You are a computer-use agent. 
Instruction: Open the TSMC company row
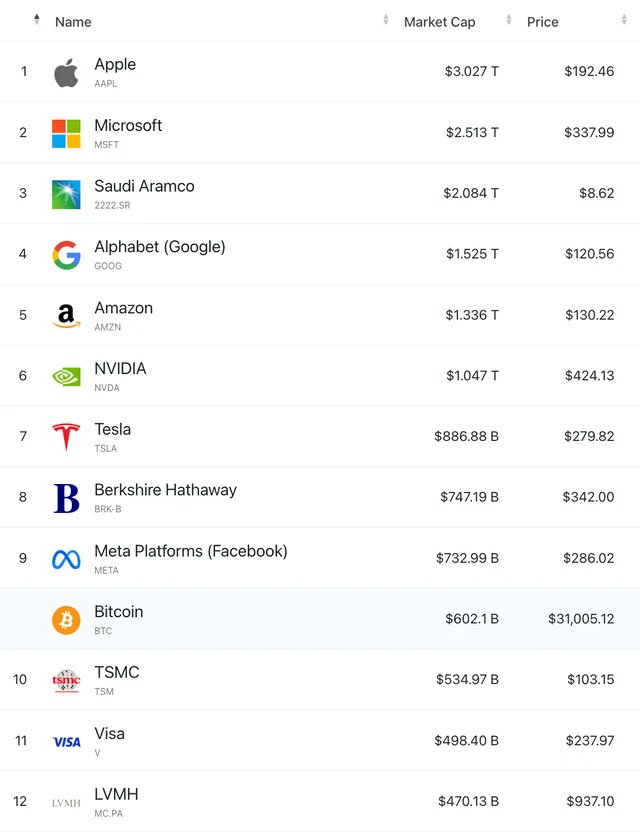[116, 673]
